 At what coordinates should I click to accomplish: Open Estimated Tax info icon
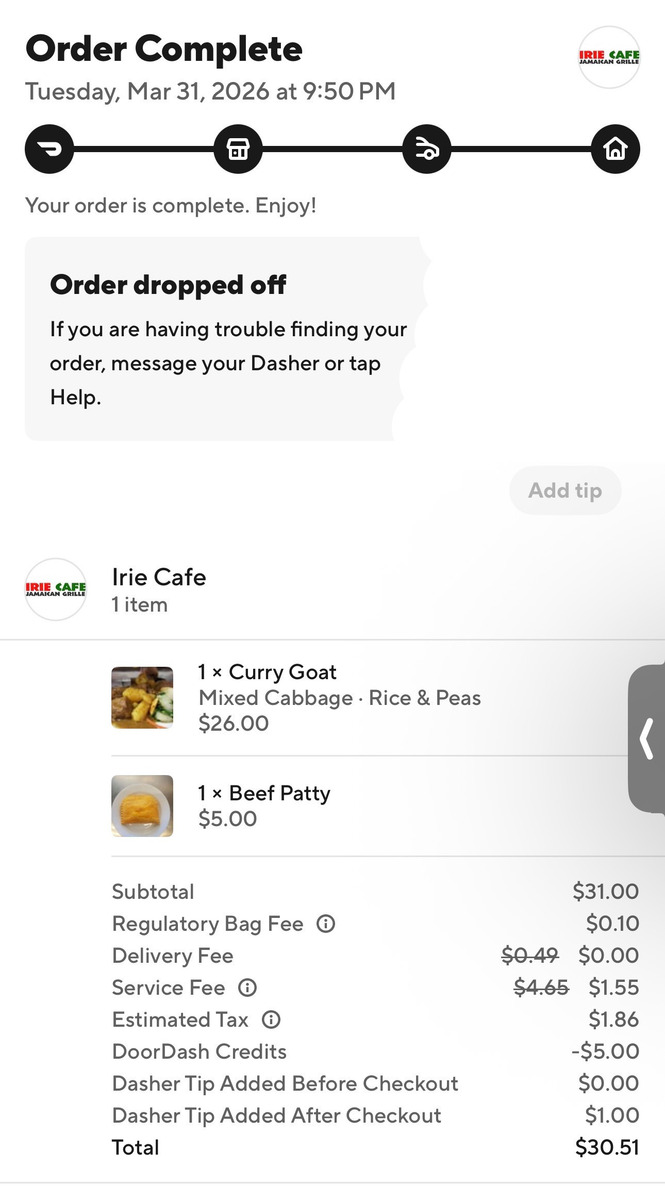pos(271,1020)
